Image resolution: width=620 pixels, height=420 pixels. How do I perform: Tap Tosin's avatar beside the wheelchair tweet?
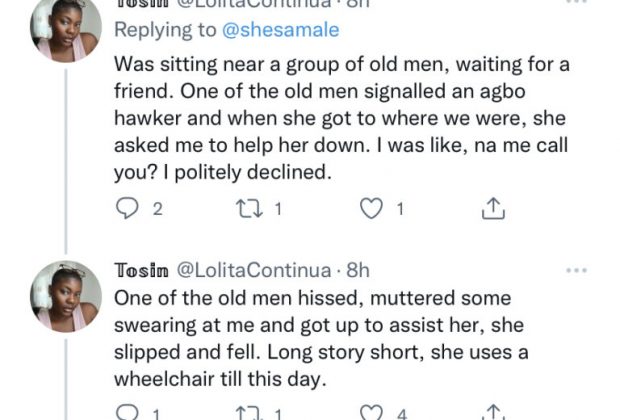[66, 297]
